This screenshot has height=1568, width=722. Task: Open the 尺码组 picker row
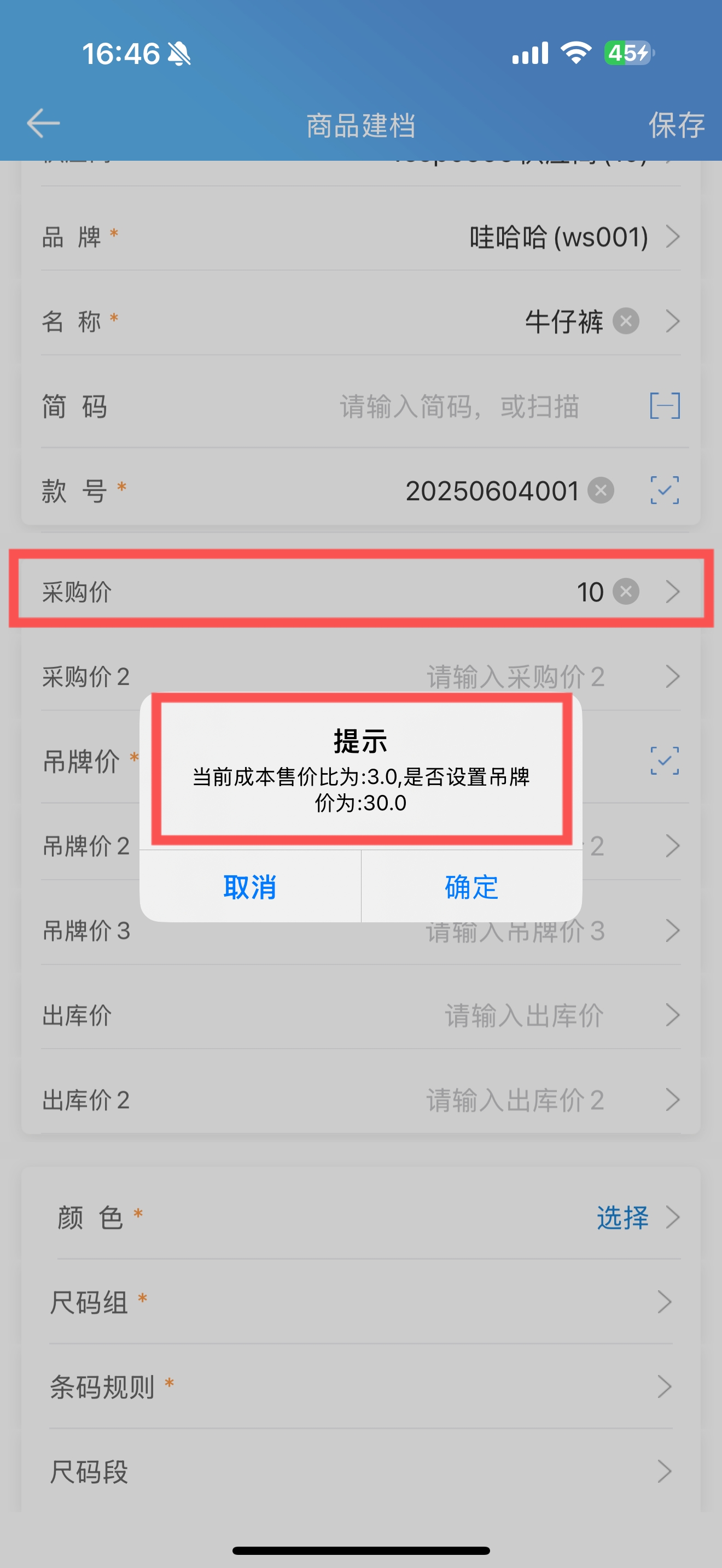click(361, 1302)
